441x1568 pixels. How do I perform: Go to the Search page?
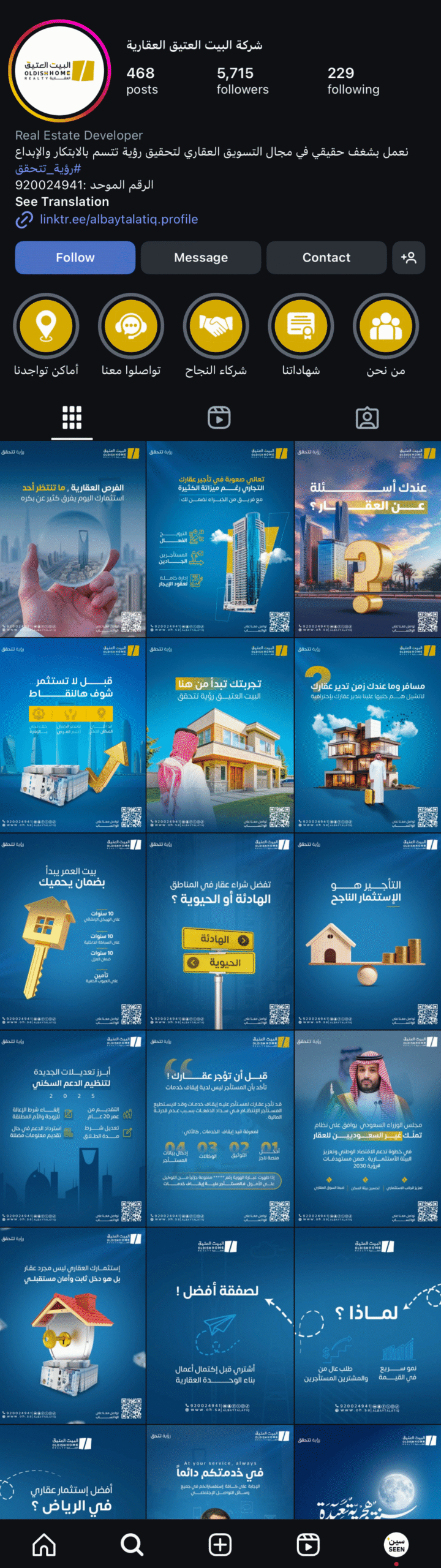pyautogui.click(x=132, y=1545)
